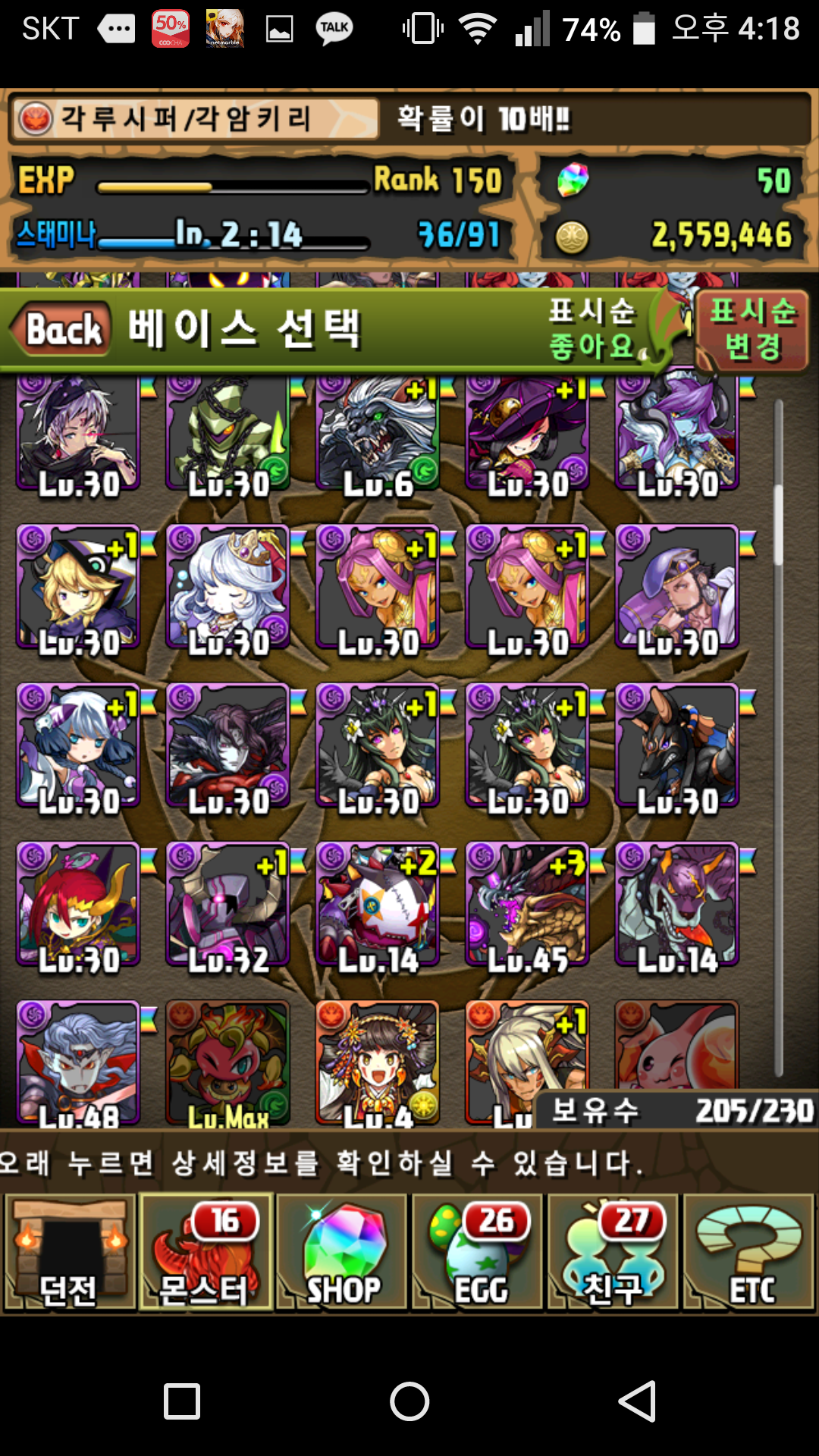Pick the Lv.Max red dragon monster
This screenshot has height=1456, width=819.
point(227,1062)
